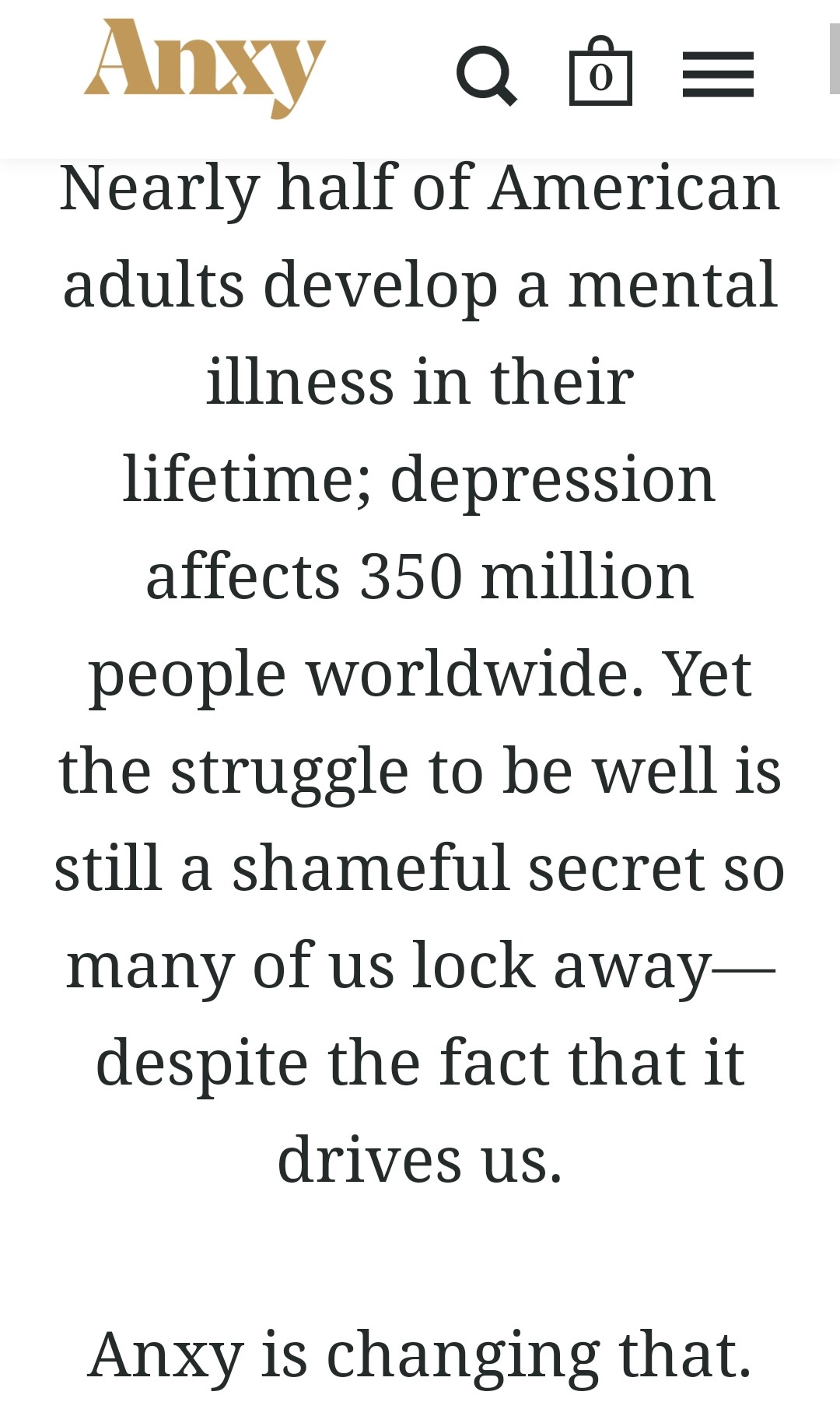Tap the Anxy logo to go home

205,67
